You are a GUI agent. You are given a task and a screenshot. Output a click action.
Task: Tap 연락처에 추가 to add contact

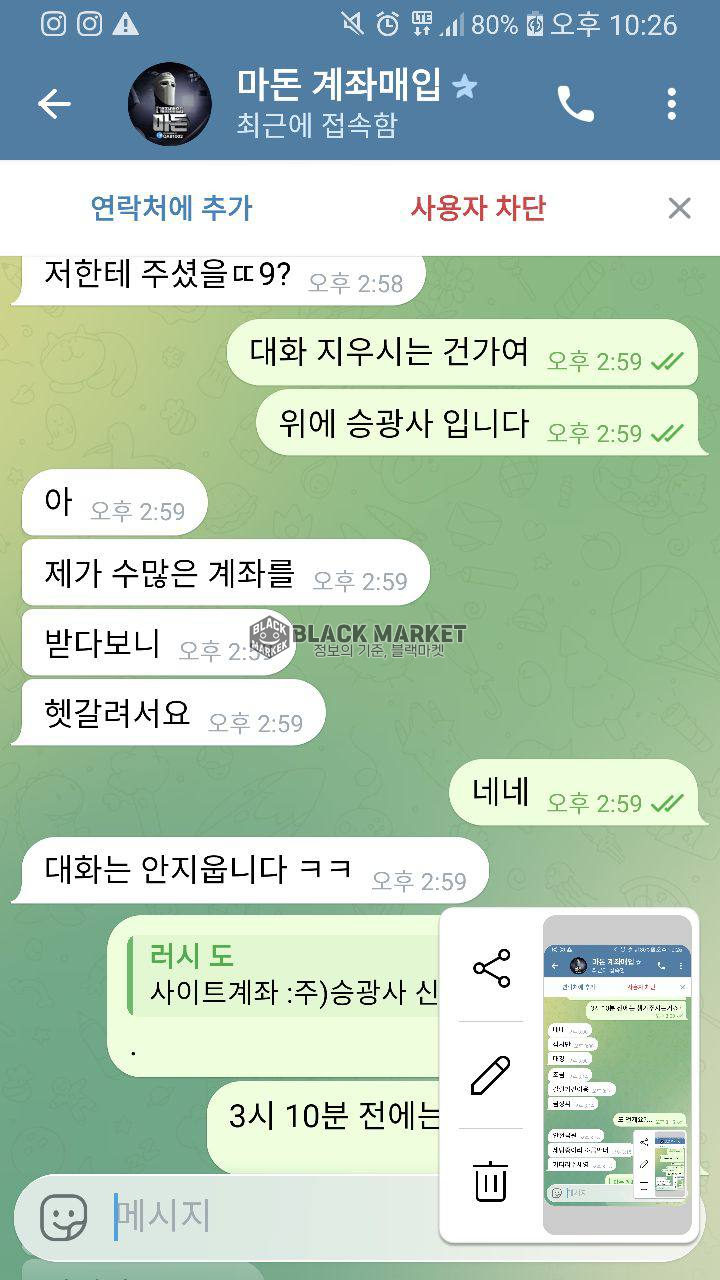[x=171, y=208]
